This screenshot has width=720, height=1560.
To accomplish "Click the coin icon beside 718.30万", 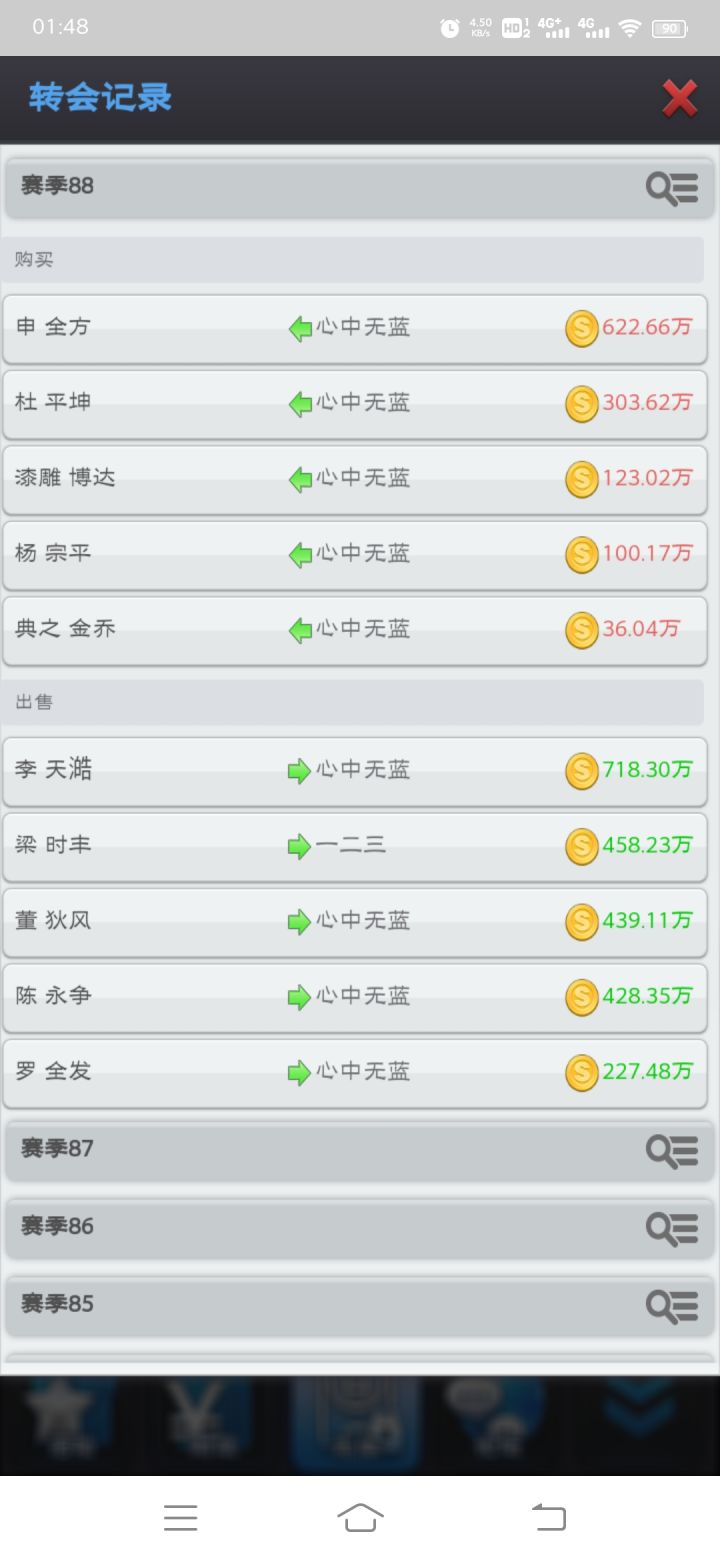I will coord(581,770).
